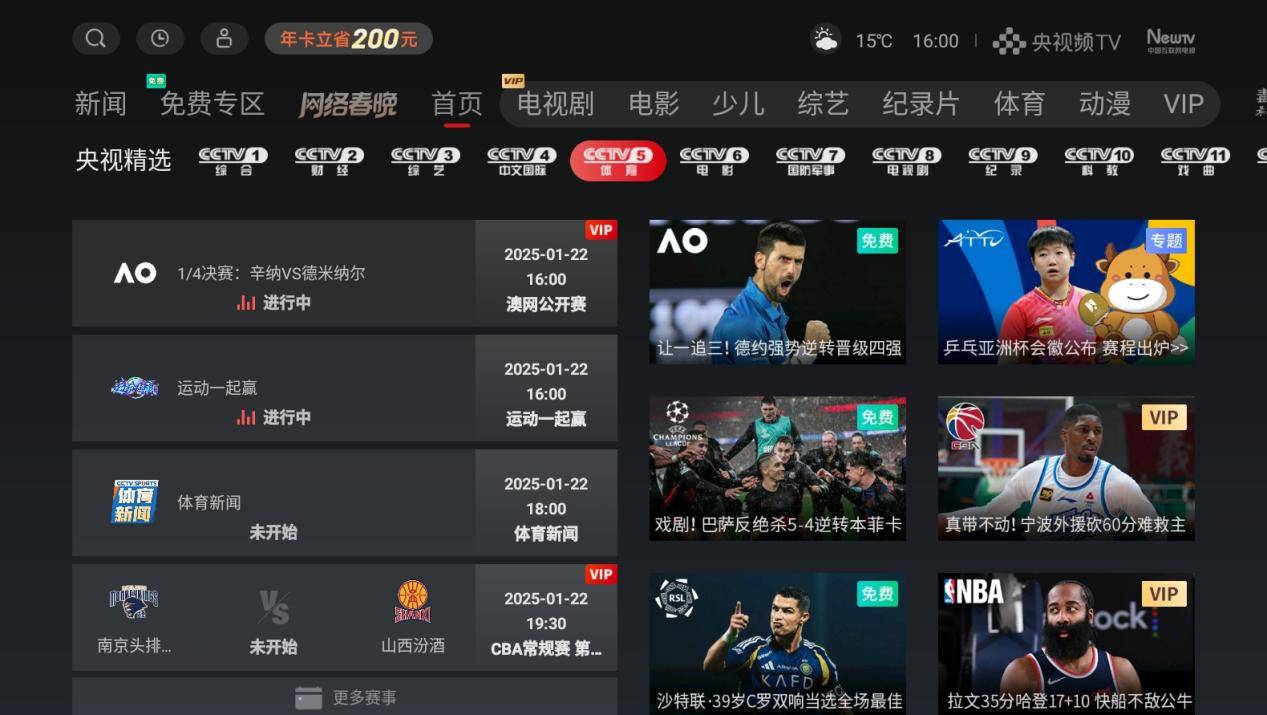Open the 乒乓亚洲杯会徽公布 feature card
This screenshot has width=1267, height=715.
click(x=1066, y=291)
